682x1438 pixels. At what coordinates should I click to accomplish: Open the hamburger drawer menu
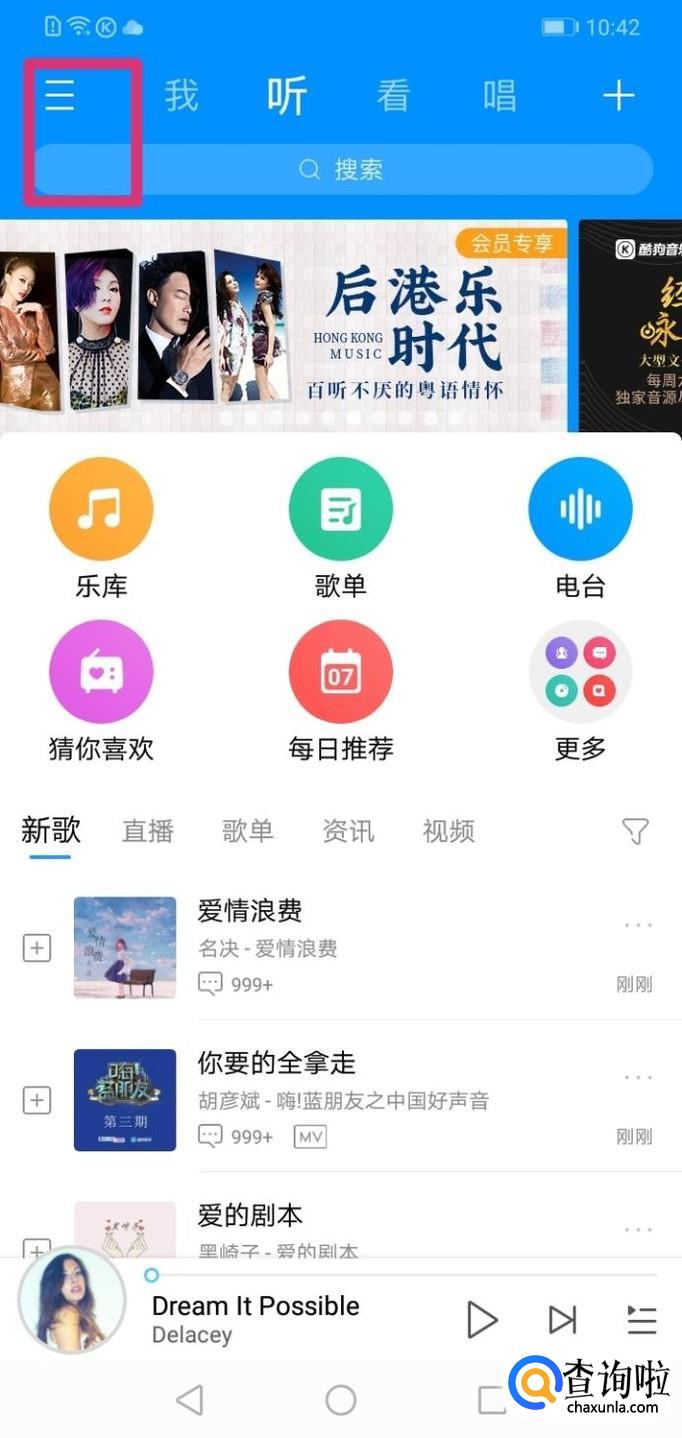60,96
